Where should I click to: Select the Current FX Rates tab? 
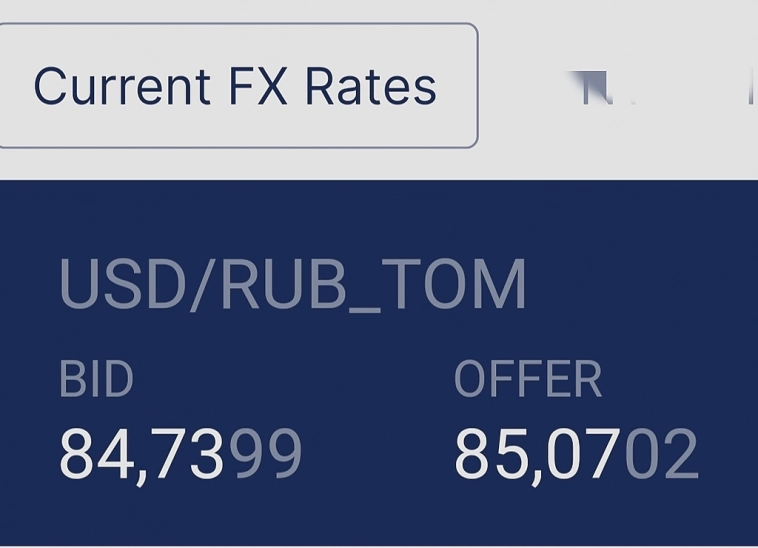point(235,86)
